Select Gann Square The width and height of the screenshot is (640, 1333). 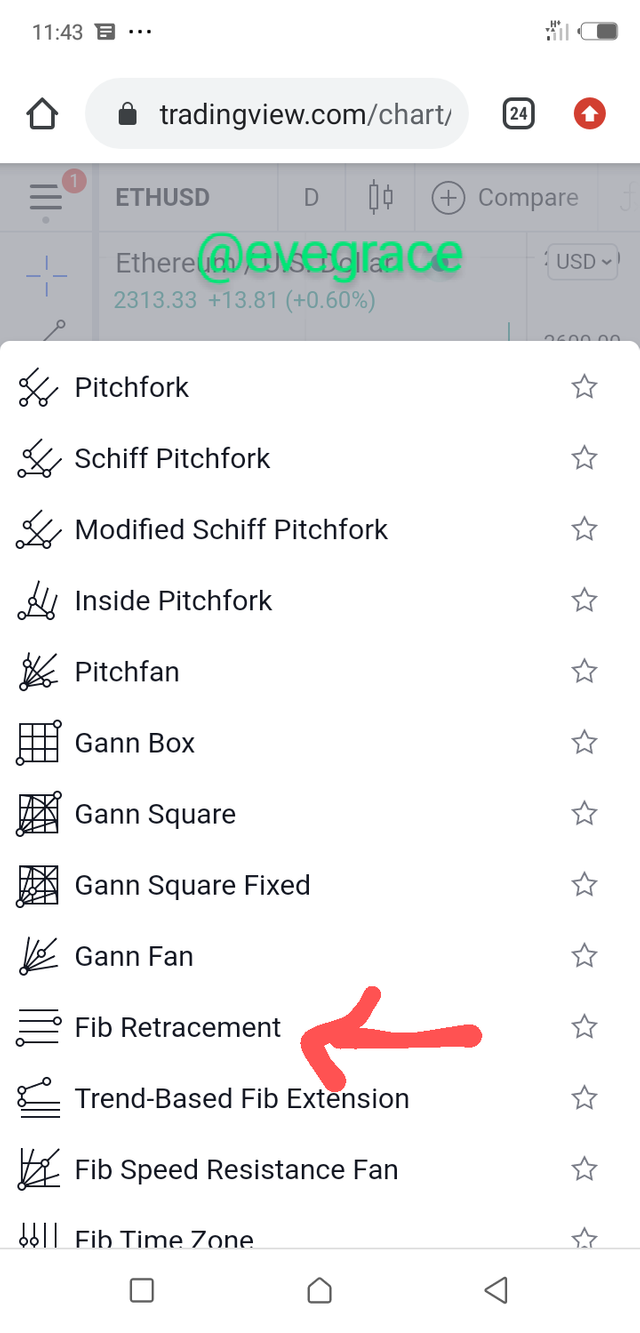[320, 814]
